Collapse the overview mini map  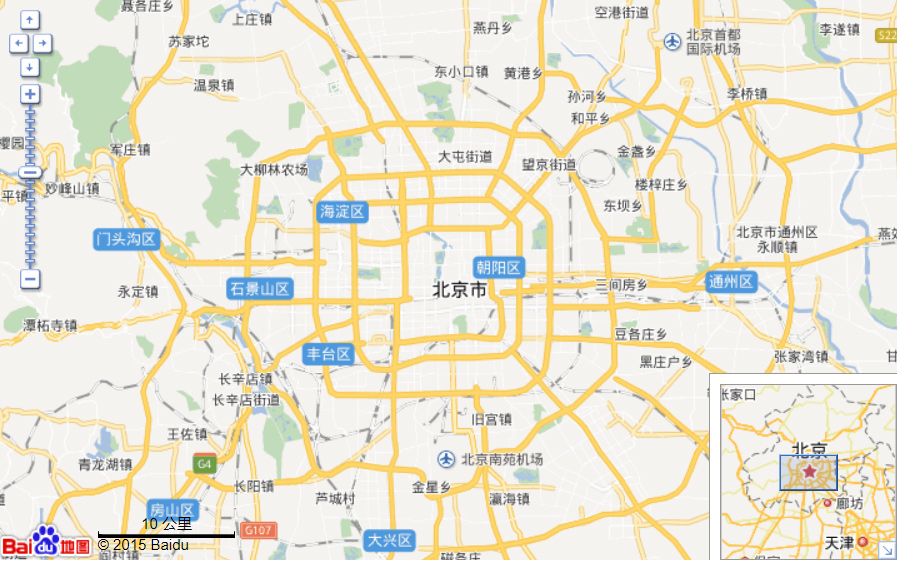pos(887,550)
